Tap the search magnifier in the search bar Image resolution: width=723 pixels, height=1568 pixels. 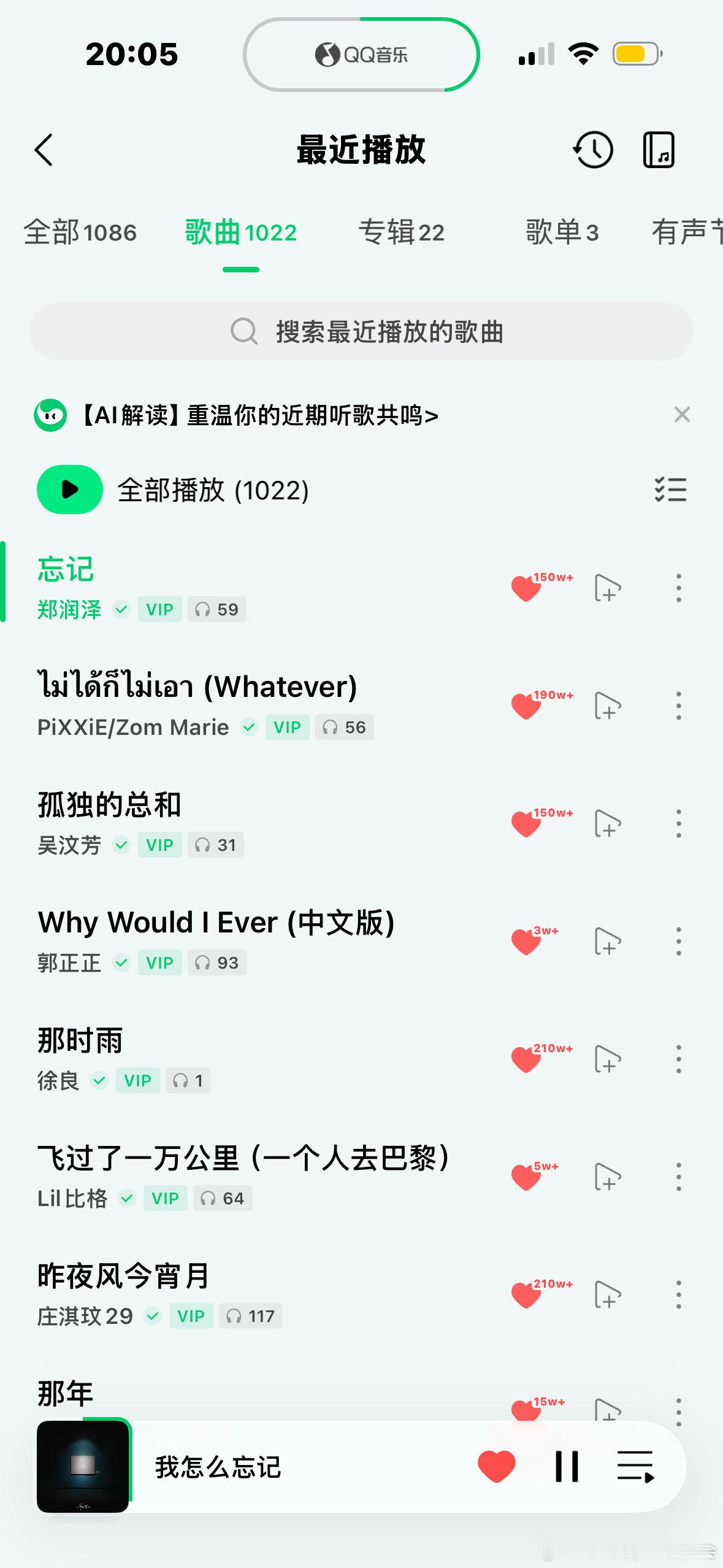[x=245, y=332]
